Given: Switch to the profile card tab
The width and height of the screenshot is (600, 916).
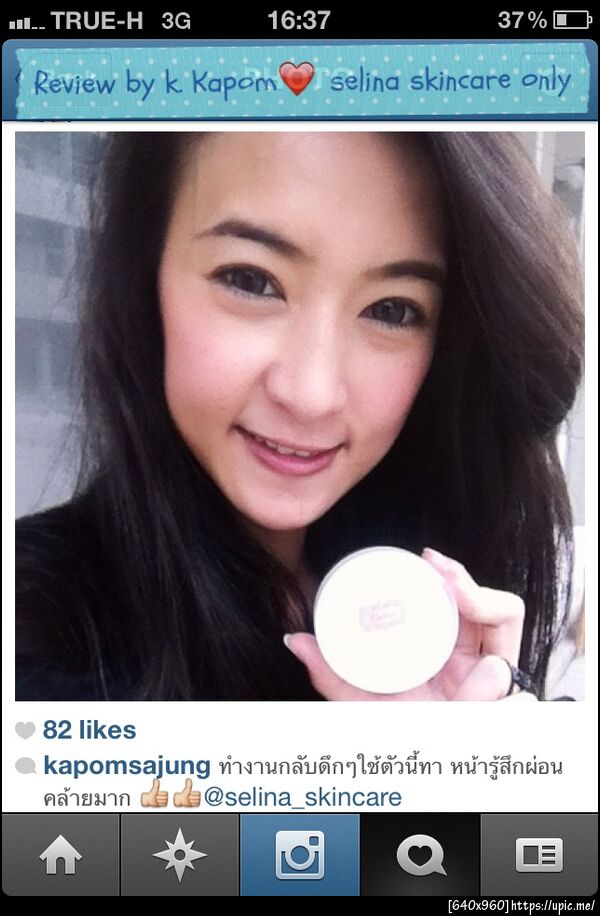Looking at the screenshot, I should [x=540, y=855].
